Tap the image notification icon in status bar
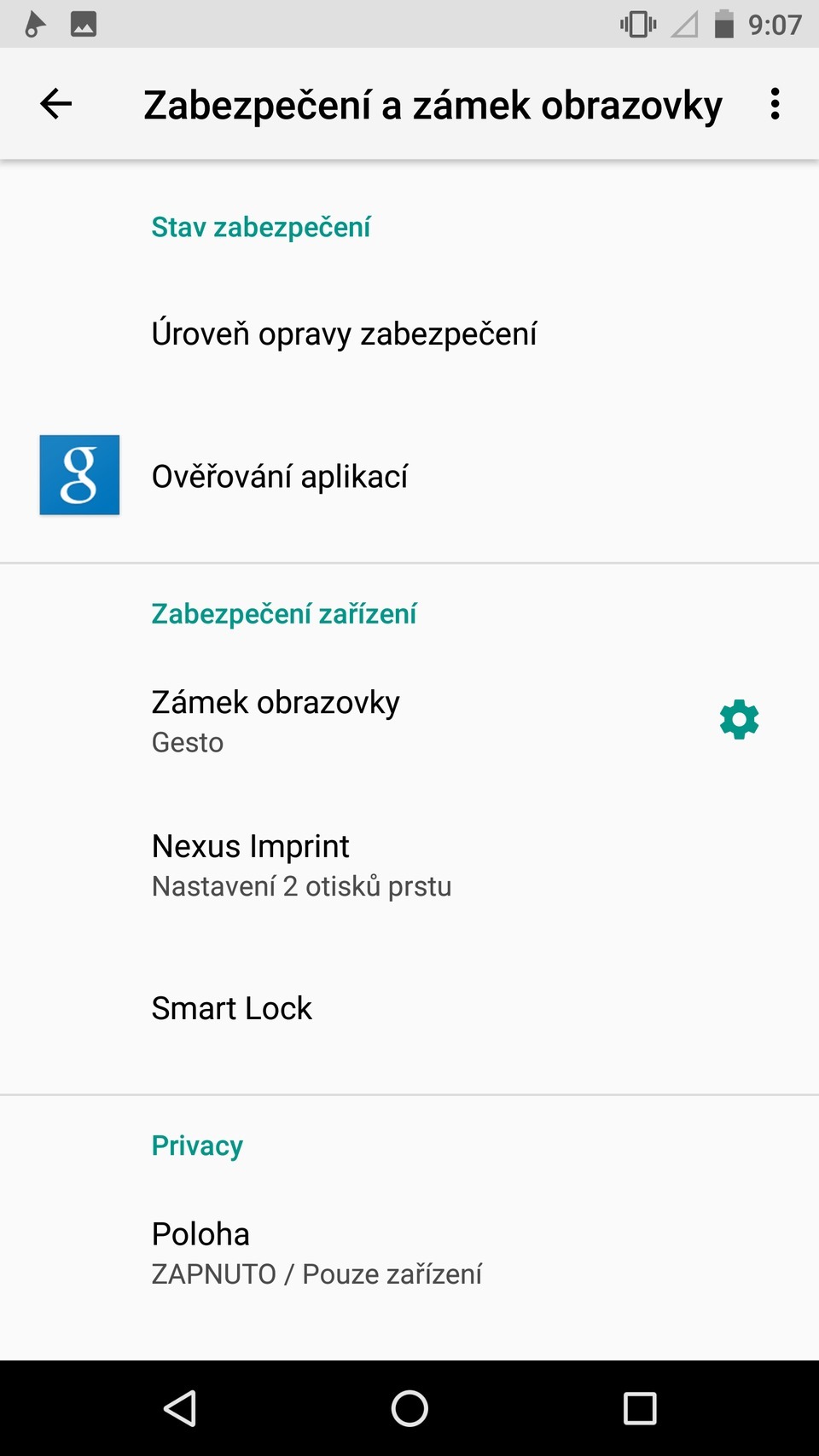This screenshot has height=1456, width=819. pos(83,24)
